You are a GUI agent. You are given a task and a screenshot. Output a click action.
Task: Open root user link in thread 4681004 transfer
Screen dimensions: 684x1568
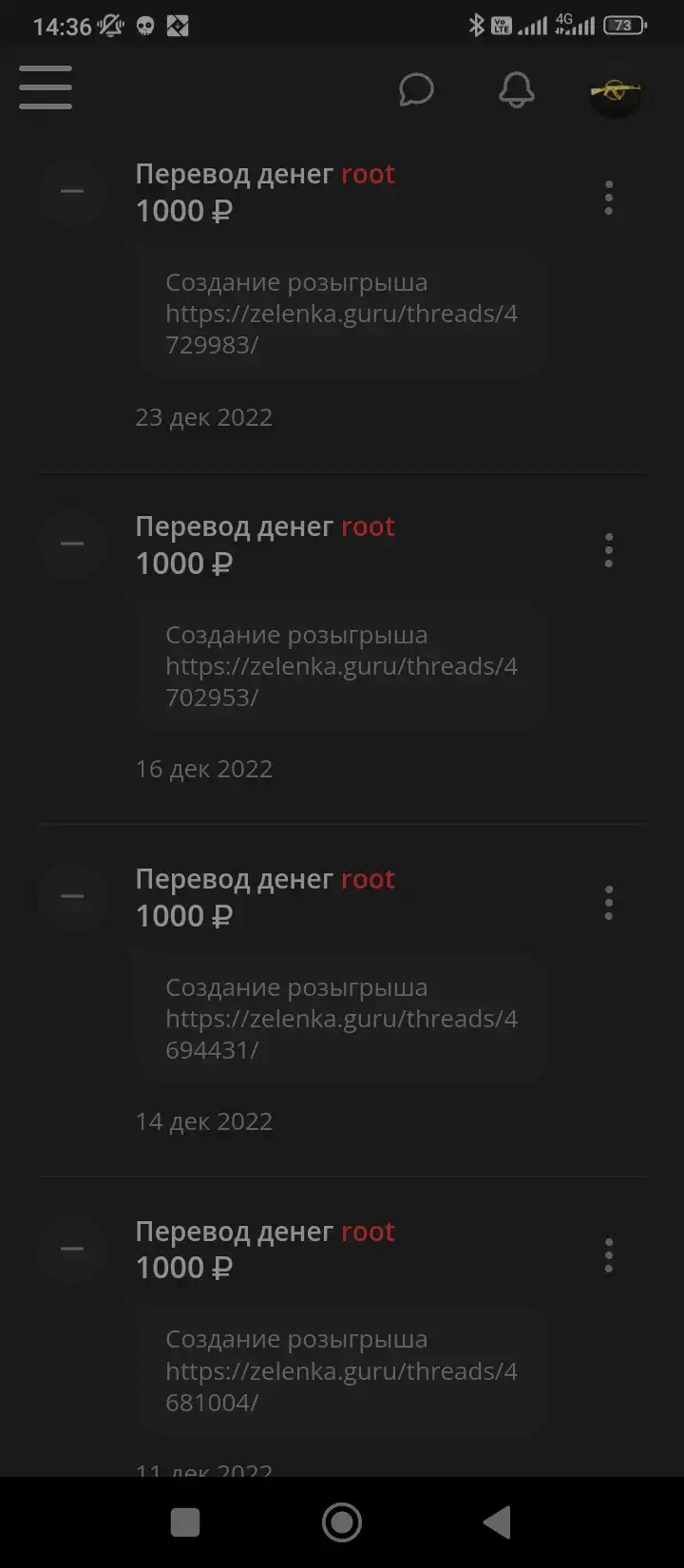pyautogui.click(x=368, y=1233)
